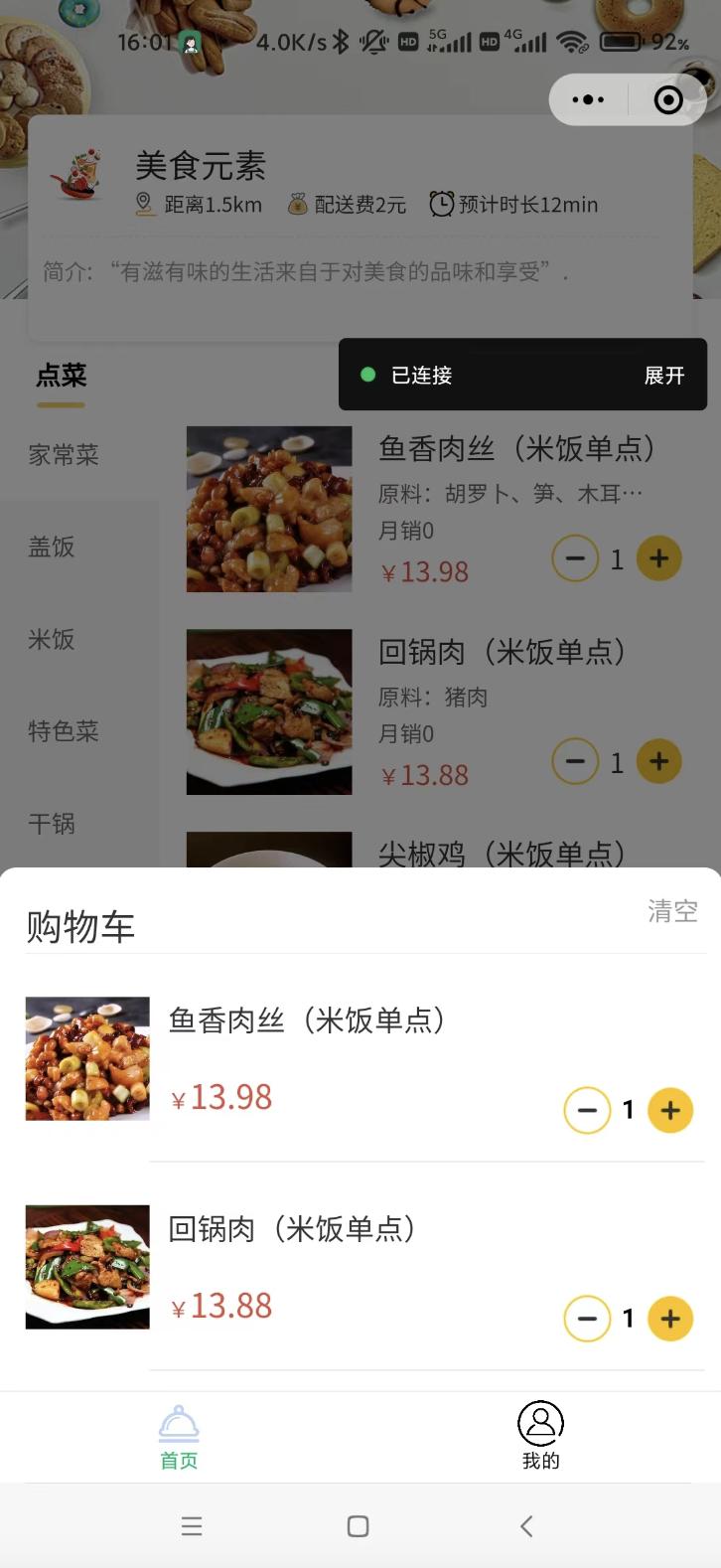
Task: Tap the green connected status dot
Action: coord(369,375)
